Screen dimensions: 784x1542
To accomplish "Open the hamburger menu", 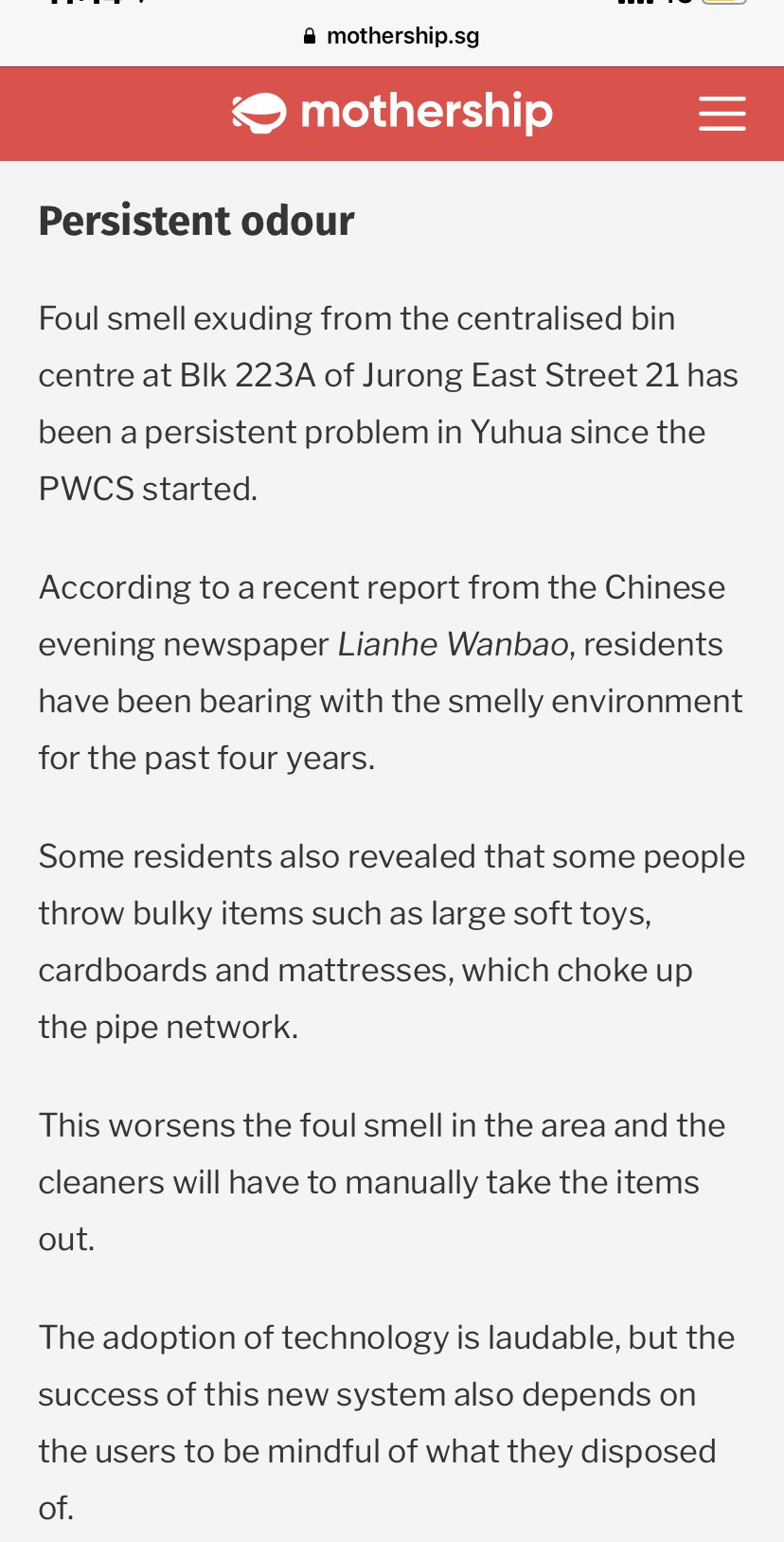I will (722, 114).
